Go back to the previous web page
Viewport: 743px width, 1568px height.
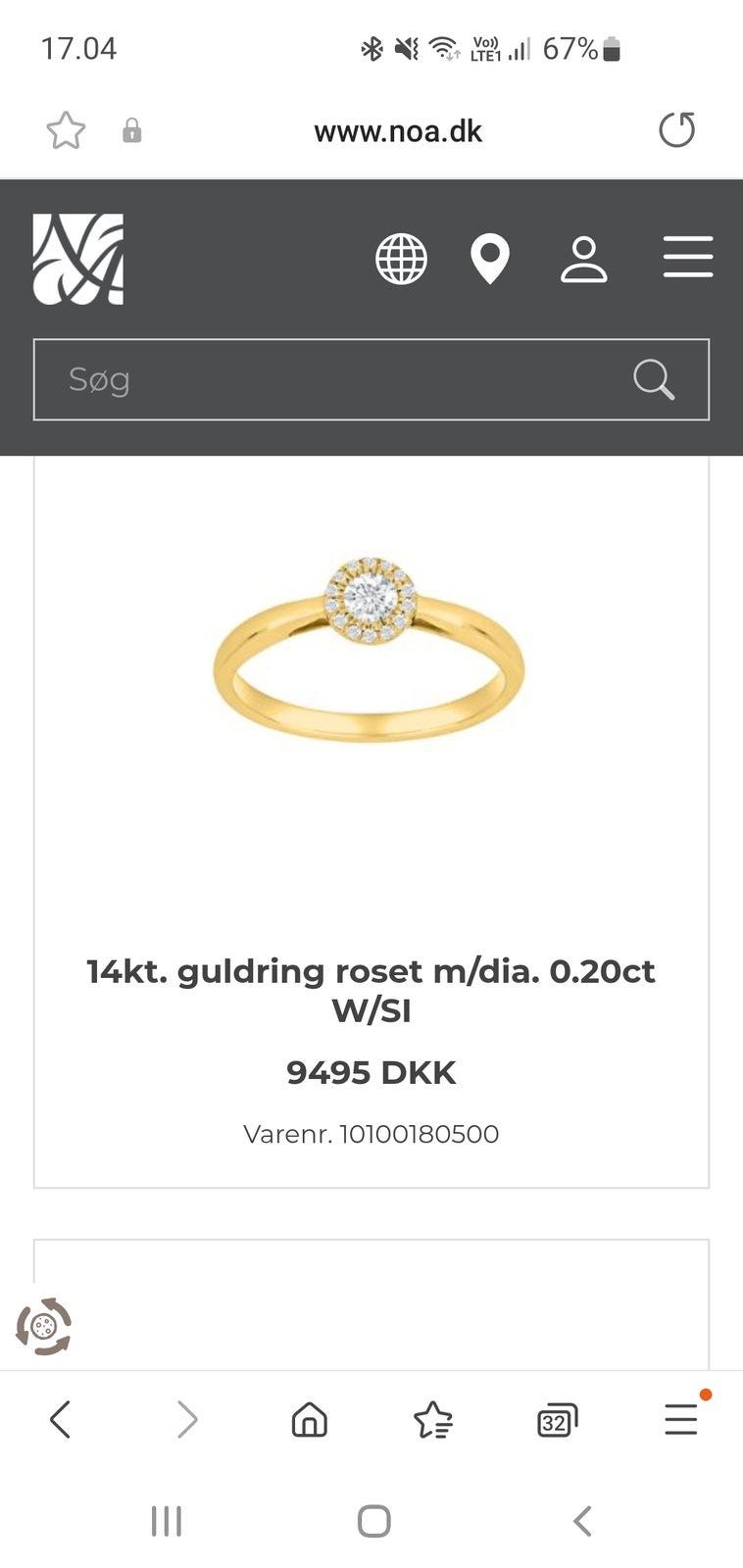(x=61, y=1419)
